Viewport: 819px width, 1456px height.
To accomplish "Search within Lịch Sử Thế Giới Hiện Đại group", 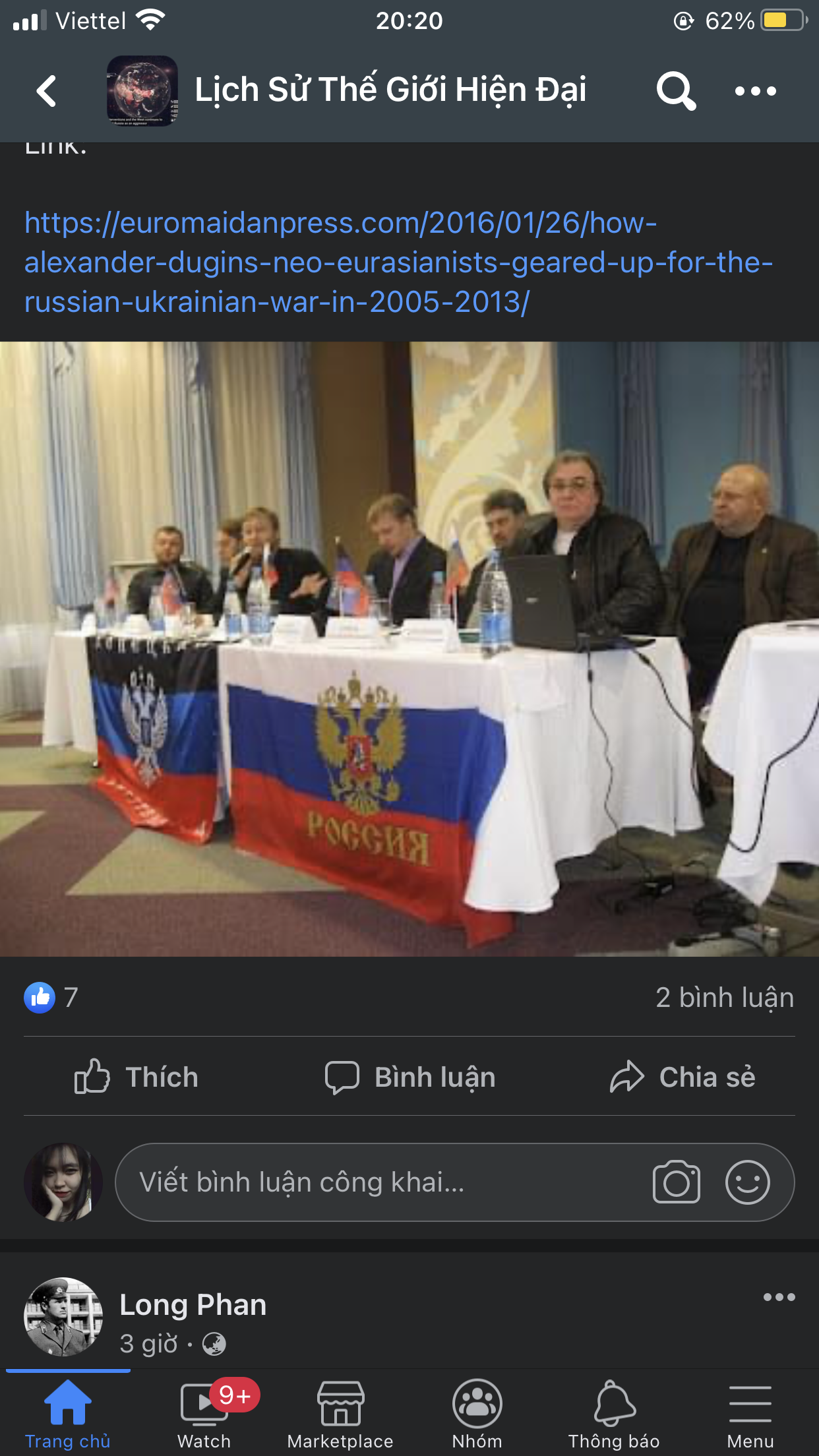I will click(676, 91).
